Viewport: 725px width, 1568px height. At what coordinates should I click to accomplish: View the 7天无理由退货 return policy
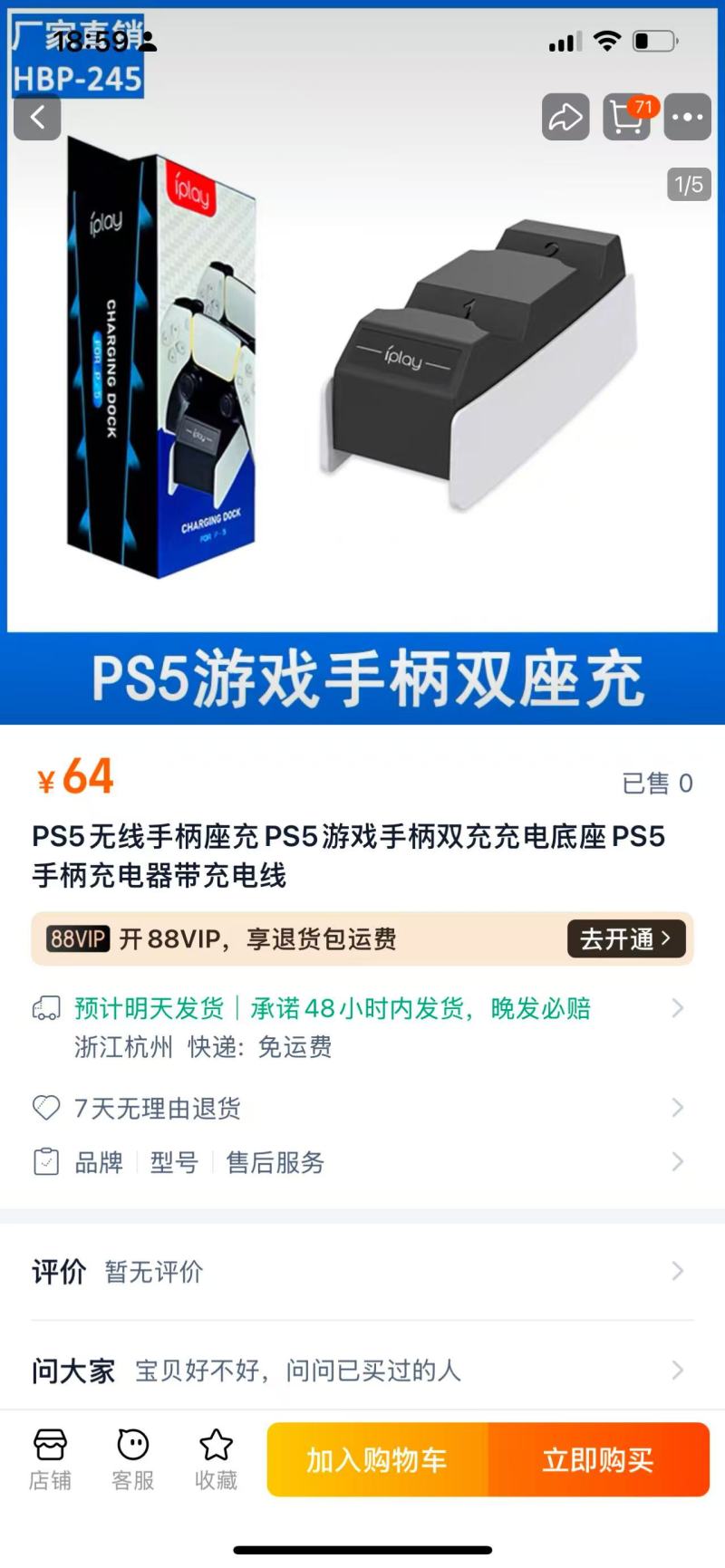click(x=362, y=1108)
